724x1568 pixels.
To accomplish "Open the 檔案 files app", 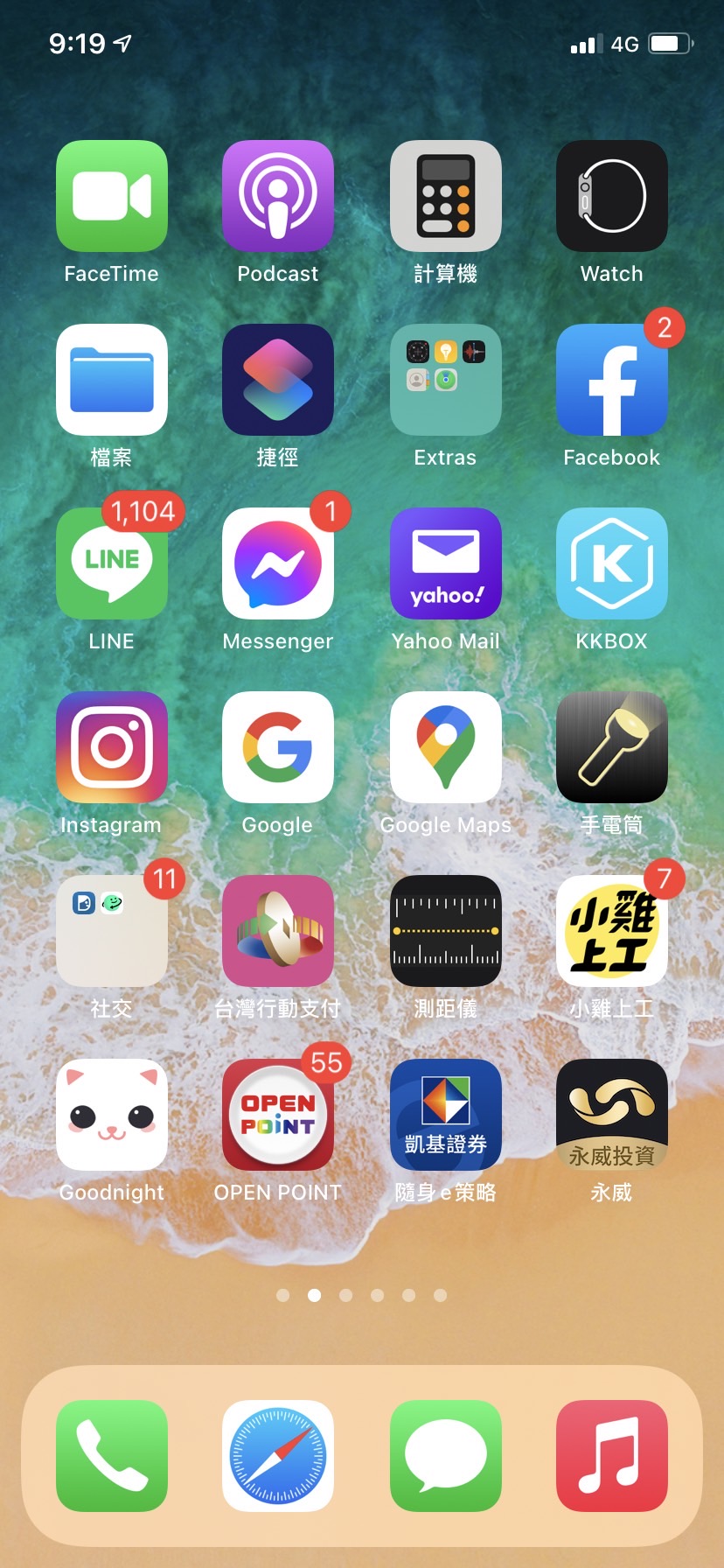I will (x=112, y=380).
